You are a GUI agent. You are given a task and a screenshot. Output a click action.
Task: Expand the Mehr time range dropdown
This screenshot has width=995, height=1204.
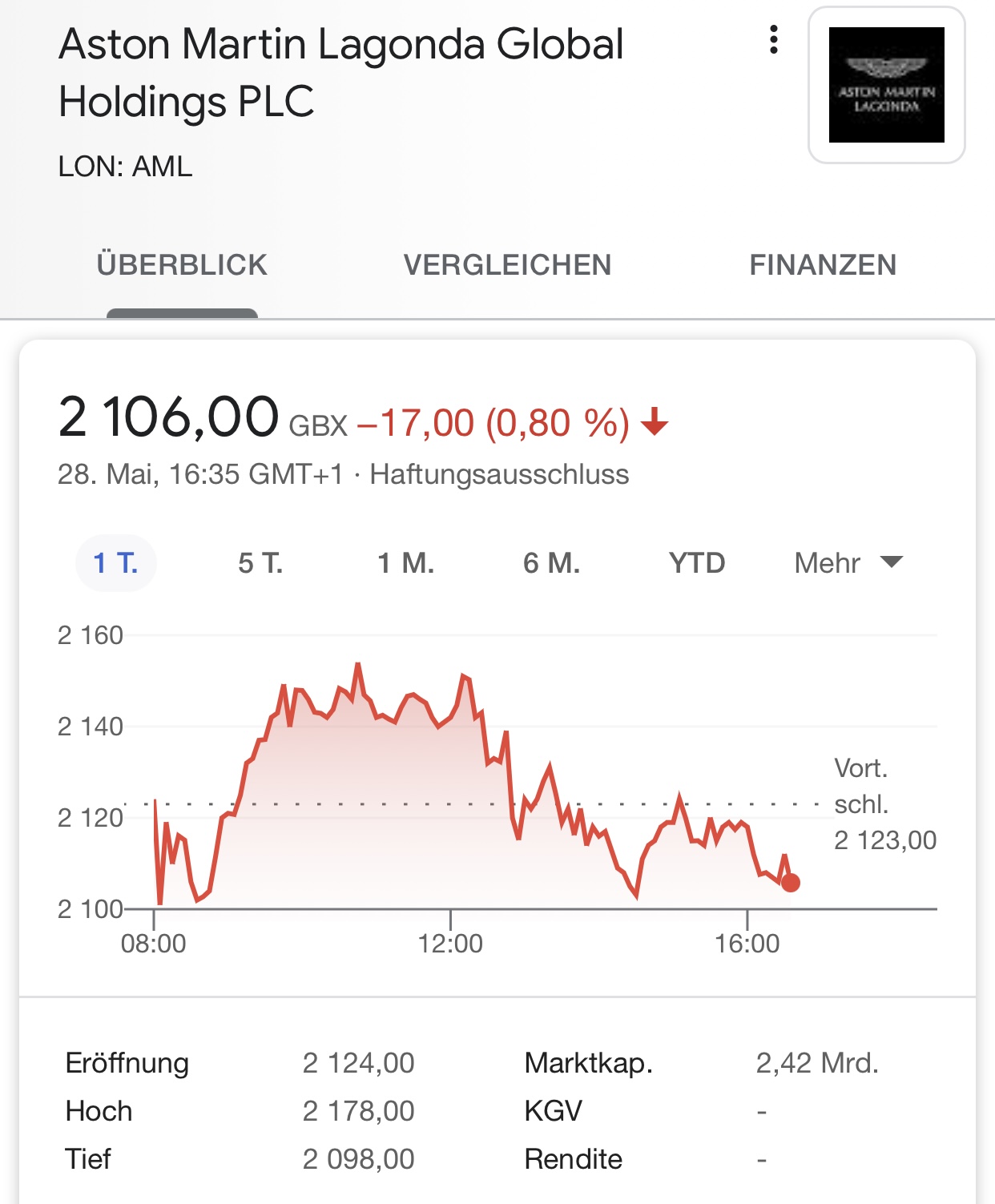click(848, 563)
